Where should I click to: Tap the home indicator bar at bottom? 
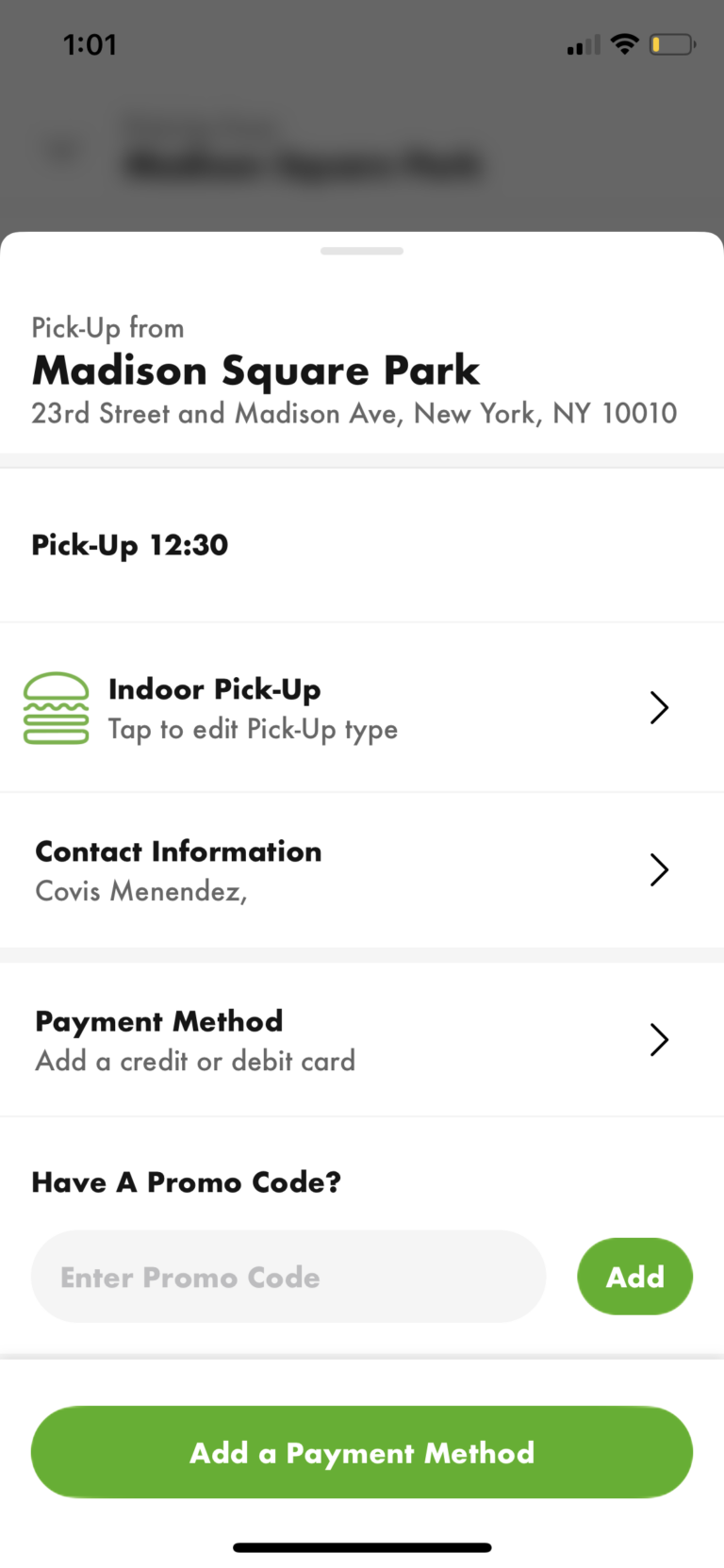click(x=362, y=1547)
